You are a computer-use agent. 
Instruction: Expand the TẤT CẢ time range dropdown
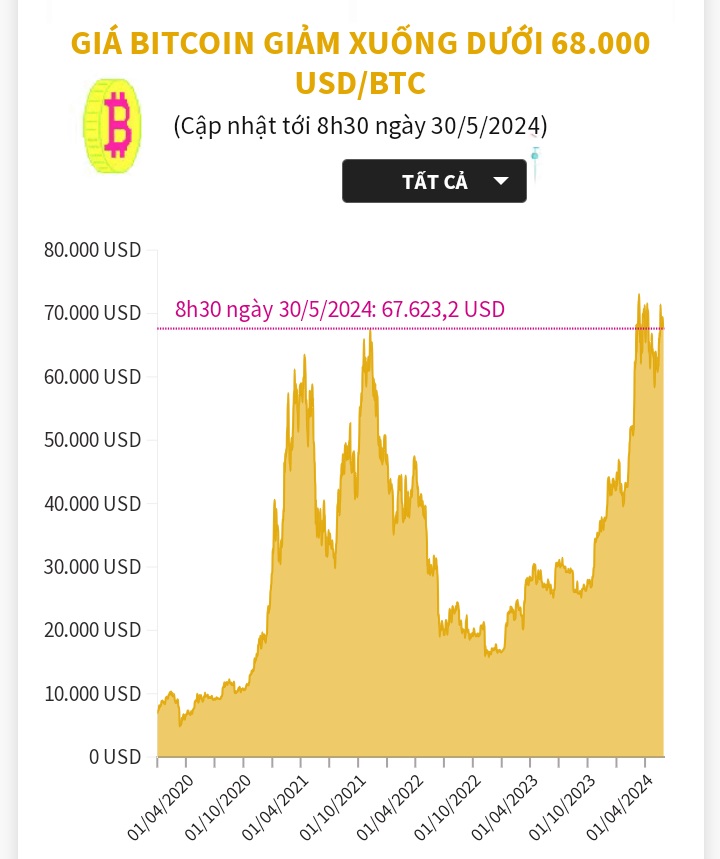click(434, 181)
